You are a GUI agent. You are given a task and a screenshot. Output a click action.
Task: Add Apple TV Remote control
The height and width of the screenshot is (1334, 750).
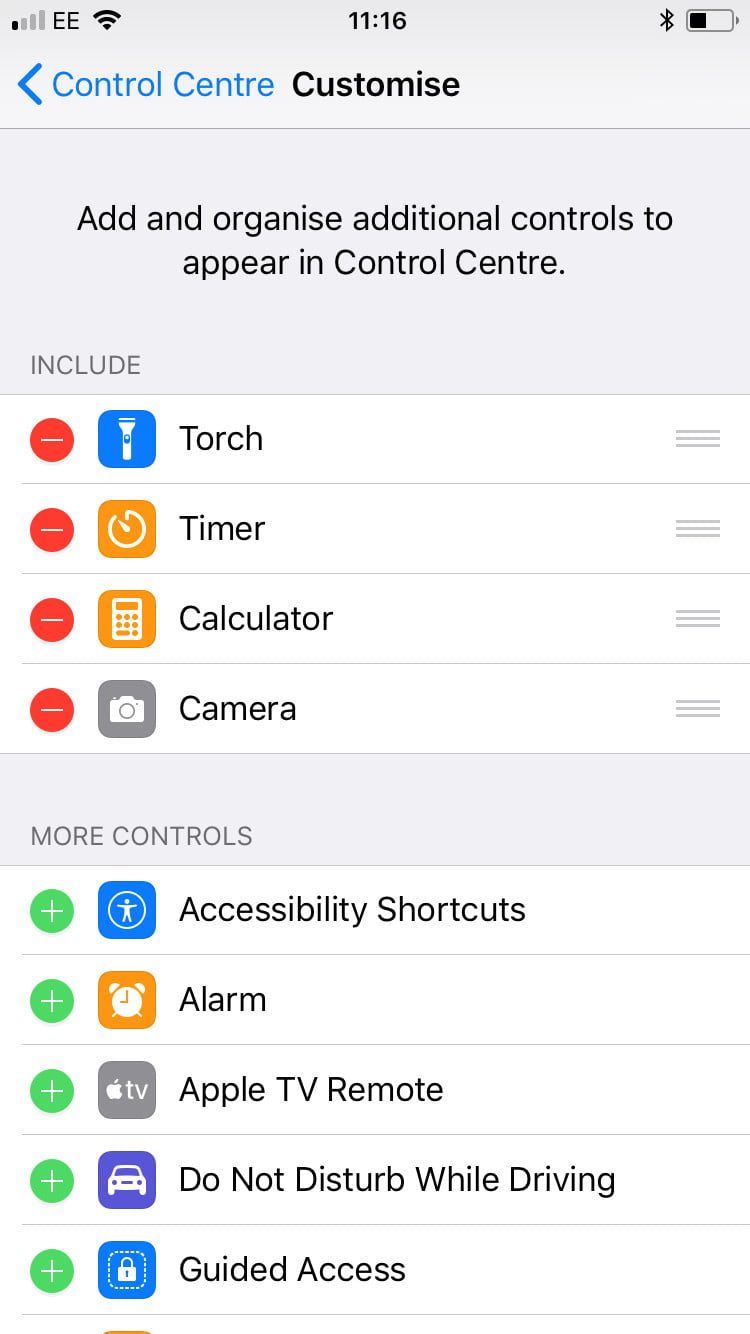[x=52, y=1090]
